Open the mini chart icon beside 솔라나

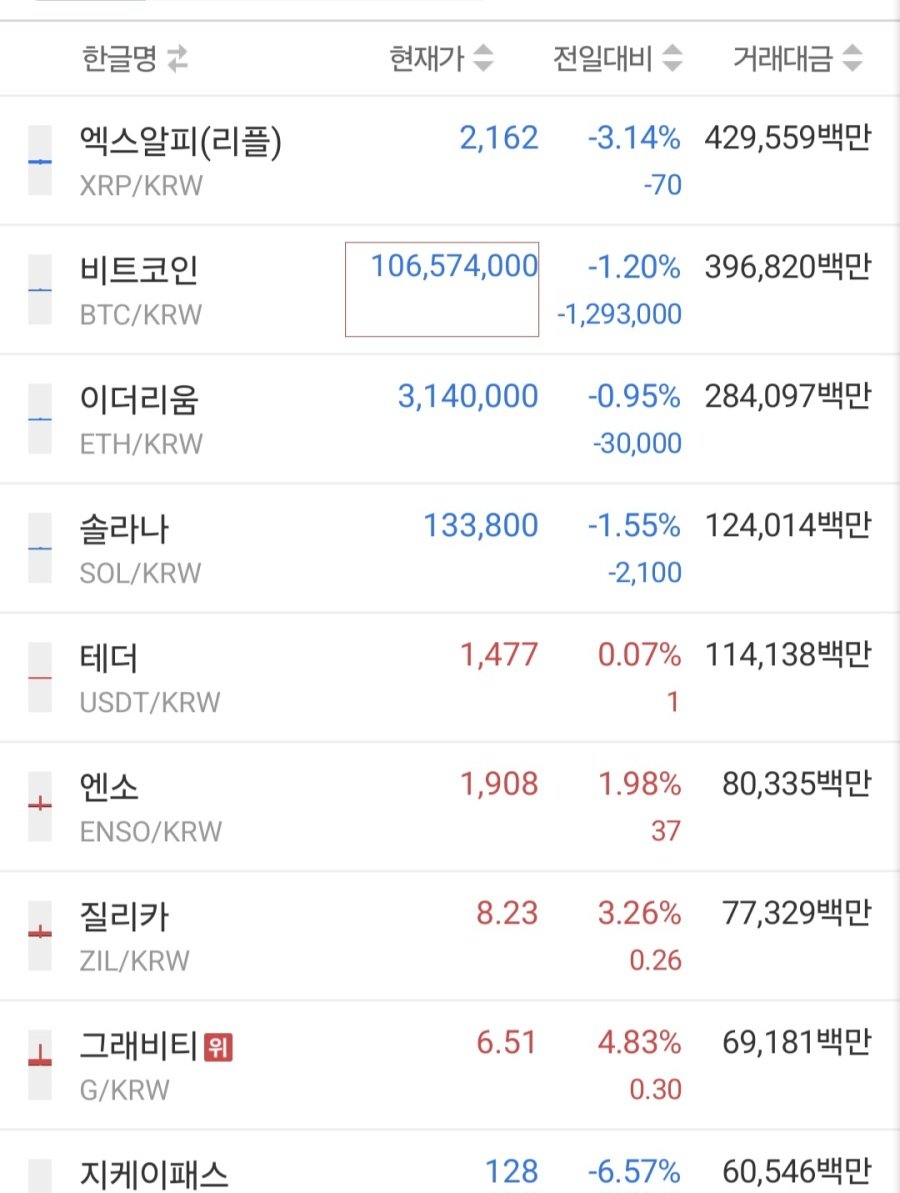click(x=38, y=546)
